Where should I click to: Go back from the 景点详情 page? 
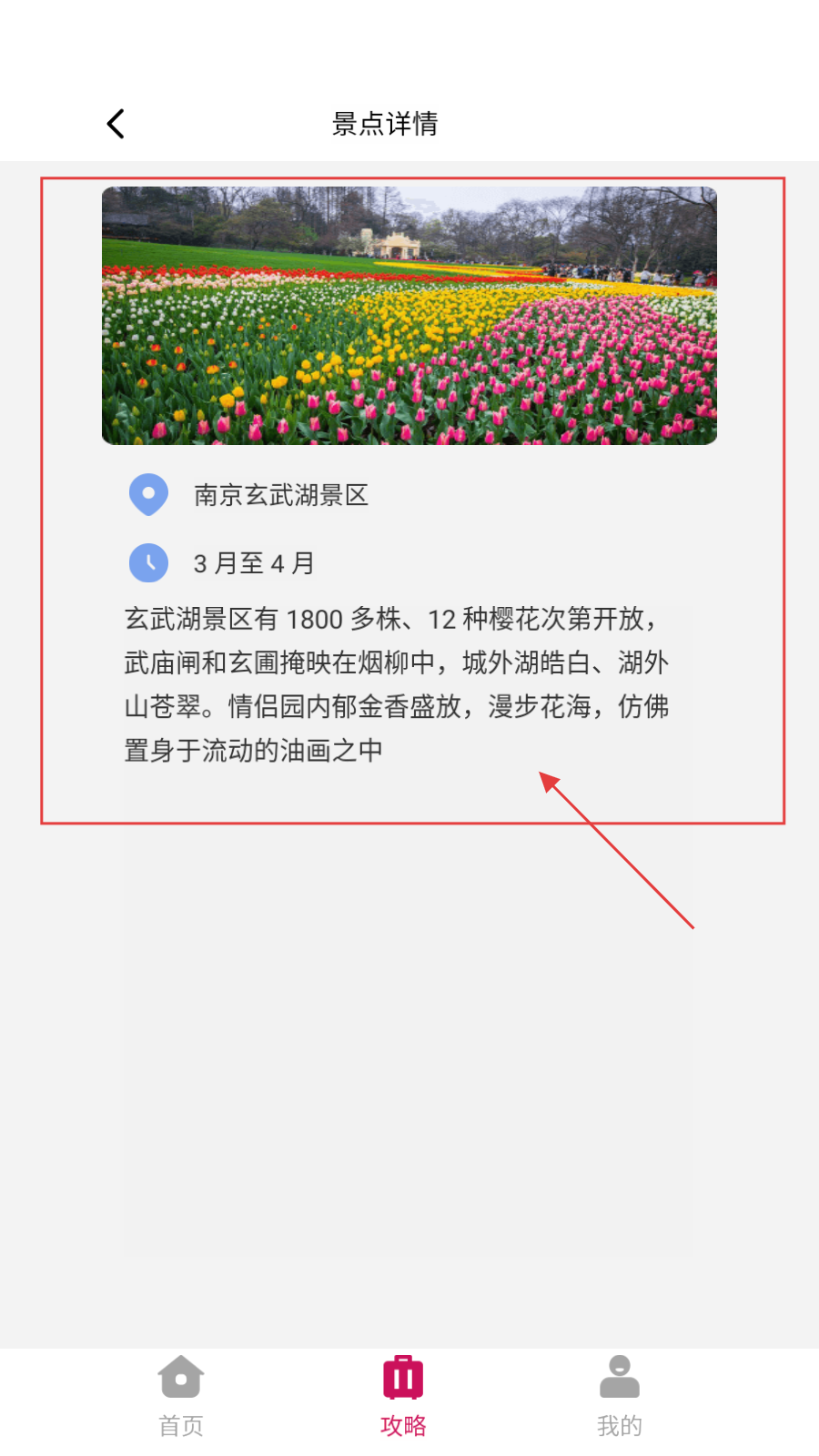116,124
